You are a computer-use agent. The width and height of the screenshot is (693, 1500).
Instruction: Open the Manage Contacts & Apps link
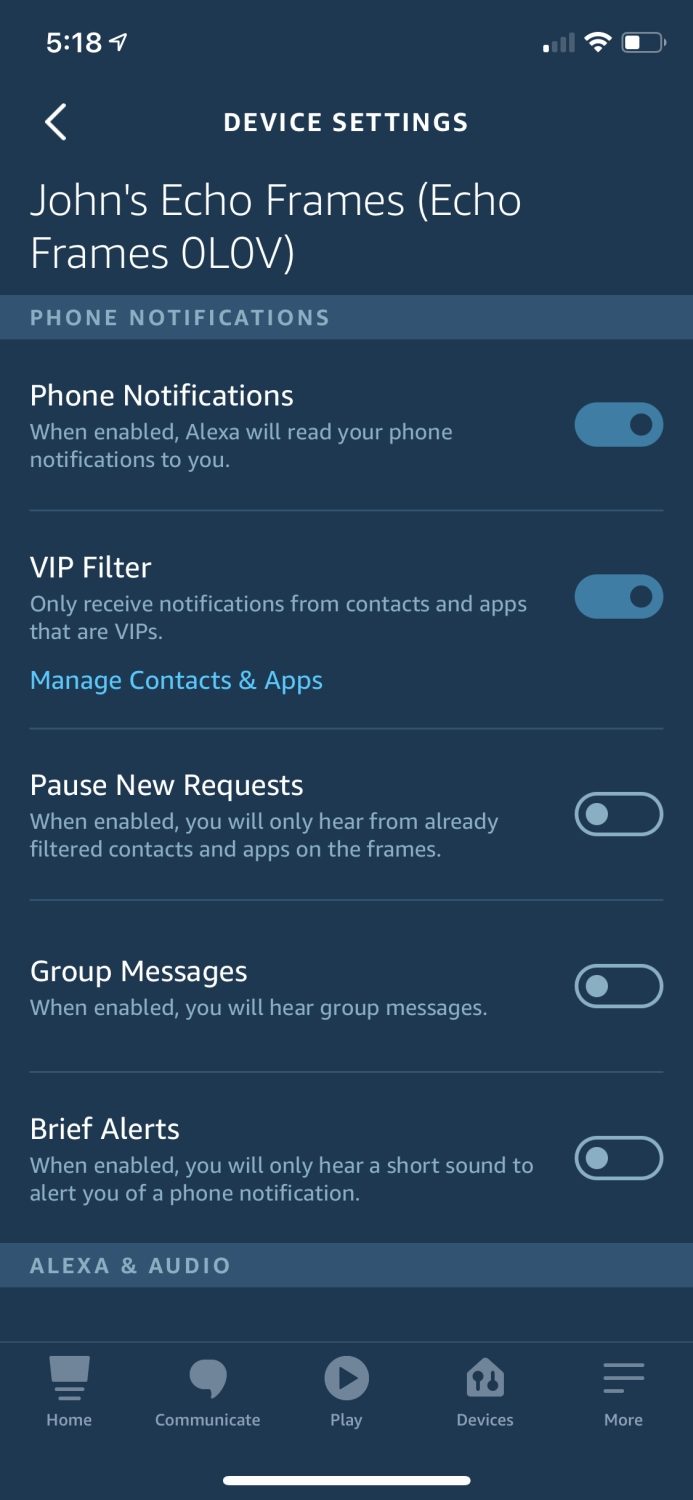(x=176, y=681)
